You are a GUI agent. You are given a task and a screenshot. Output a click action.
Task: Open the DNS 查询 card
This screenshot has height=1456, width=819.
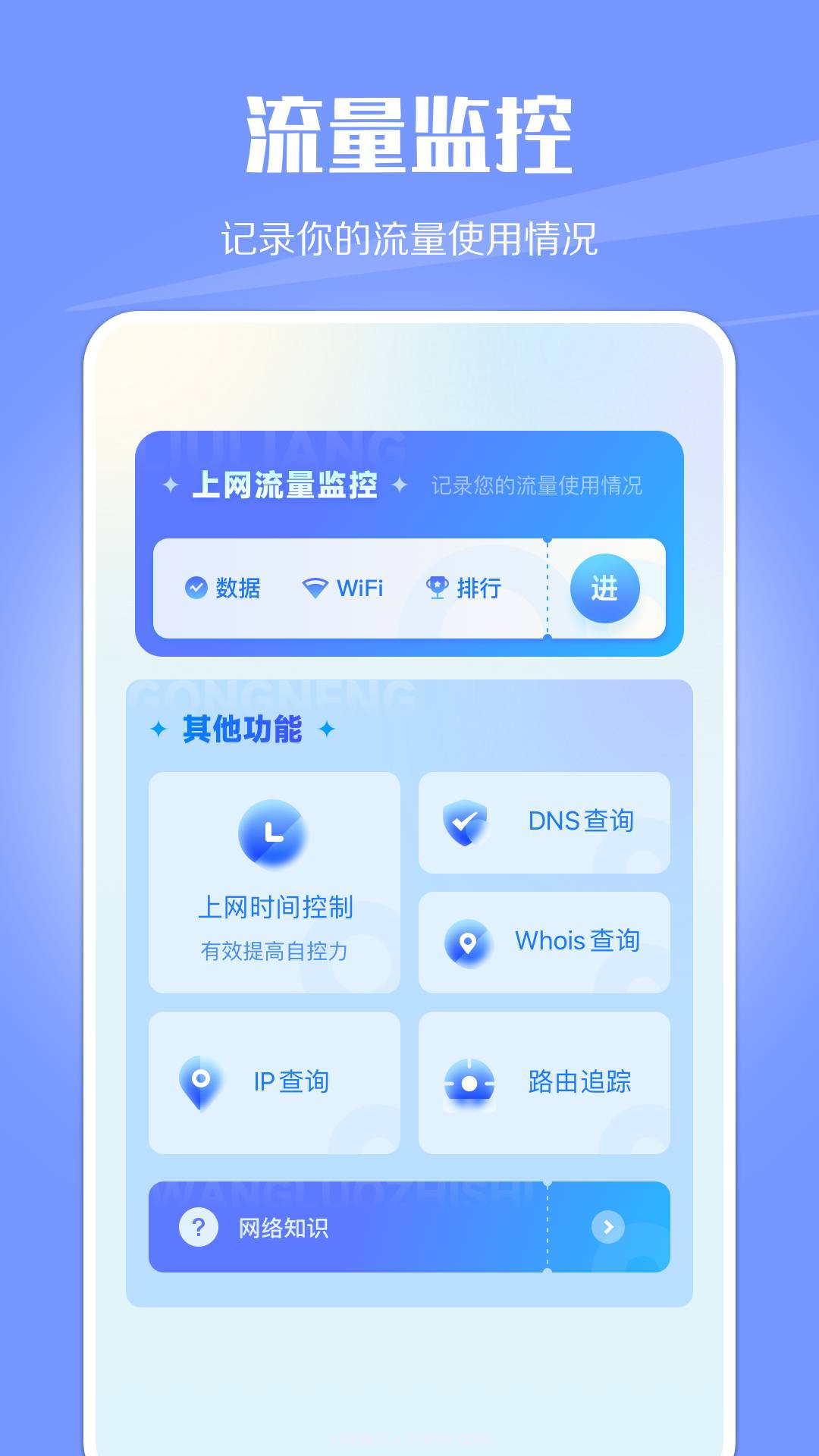pos(544,821)
